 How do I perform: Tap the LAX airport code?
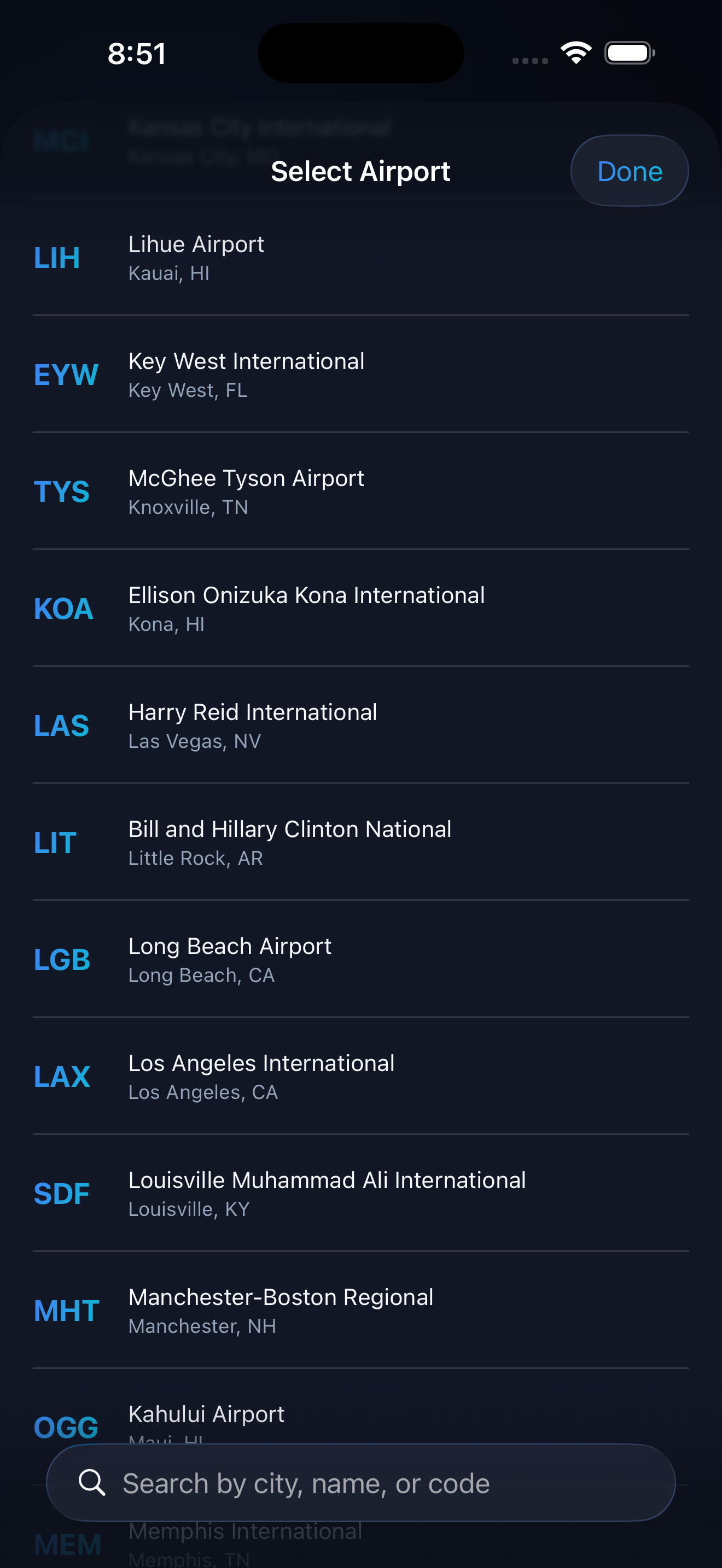click(x=61, y=1075)
